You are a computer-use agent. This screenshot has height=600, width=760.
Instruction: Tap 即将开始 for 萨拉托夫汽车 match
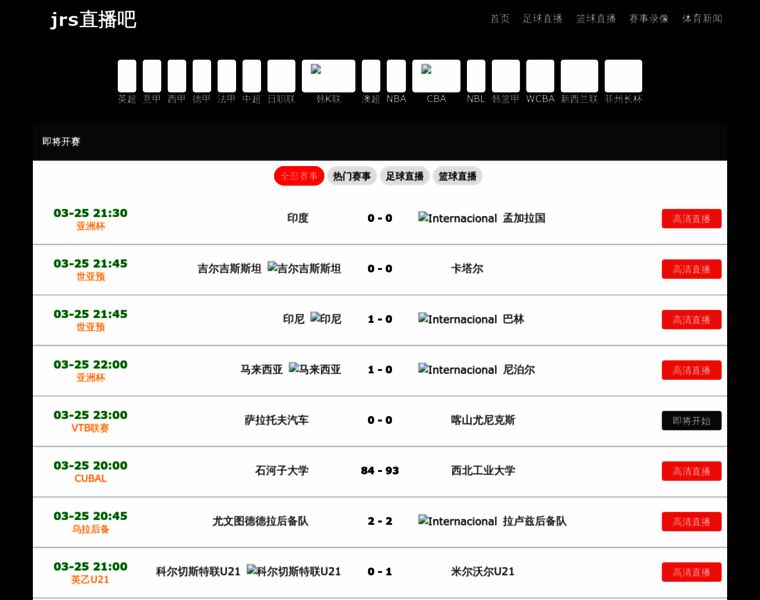691,420
